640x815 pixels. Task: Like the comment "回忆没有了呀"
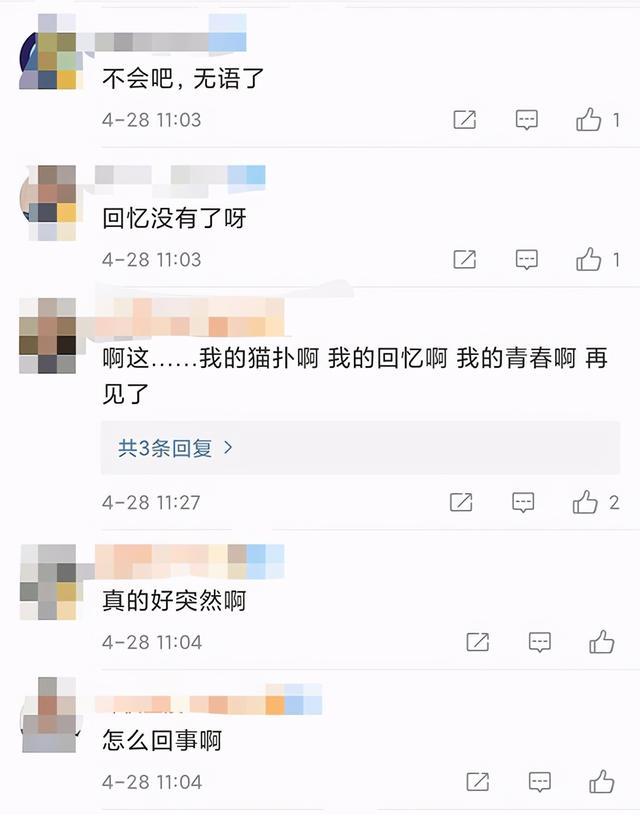[x=589, y=260]
